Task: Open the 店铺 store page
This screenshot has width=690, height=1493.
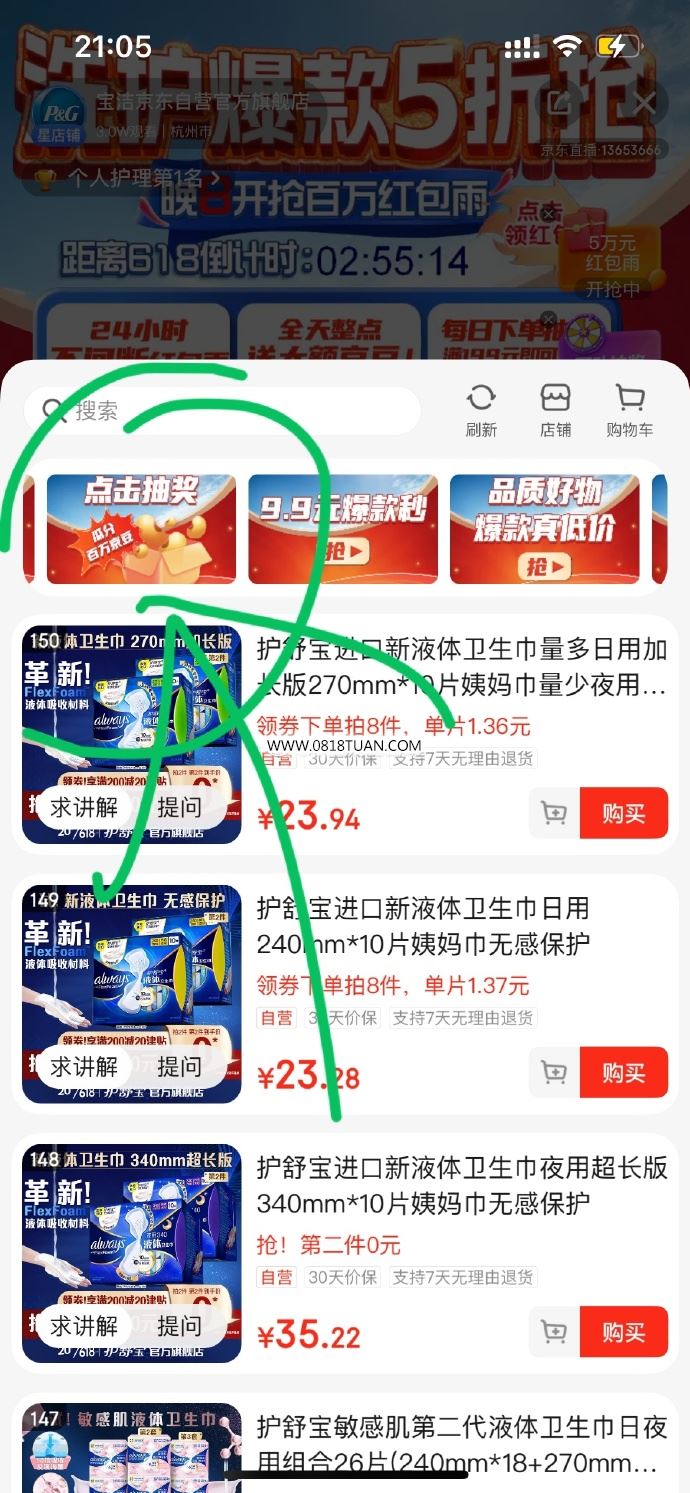Action: (x=555, y=411)
